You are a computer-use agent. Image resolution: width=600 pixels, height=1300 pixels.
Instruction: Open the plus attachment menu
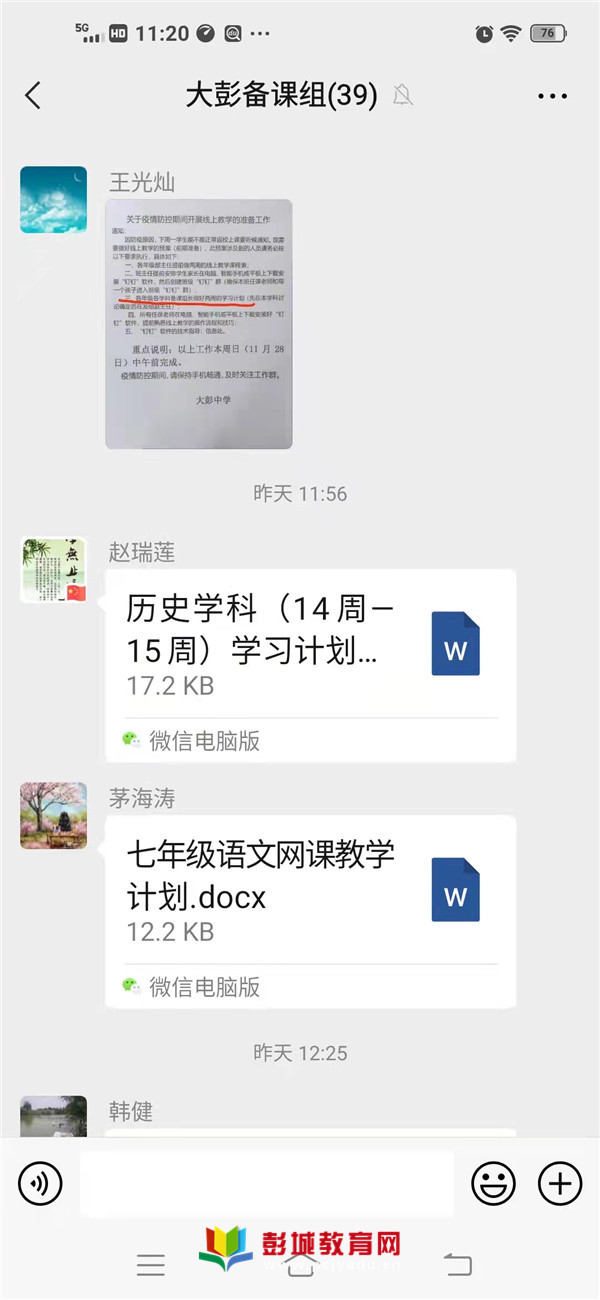tap(560, 1184)
